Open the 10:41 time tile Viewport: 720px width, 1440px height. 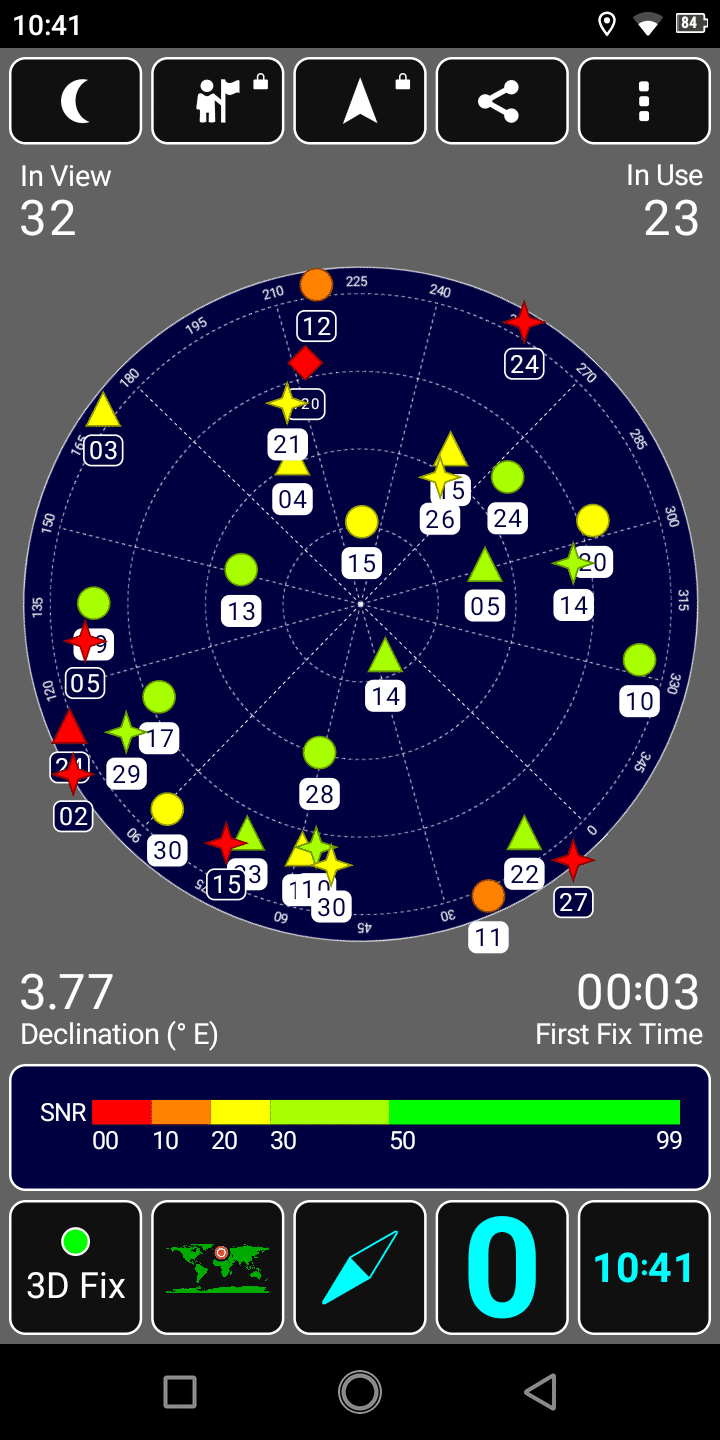(x=644, y=1268)
